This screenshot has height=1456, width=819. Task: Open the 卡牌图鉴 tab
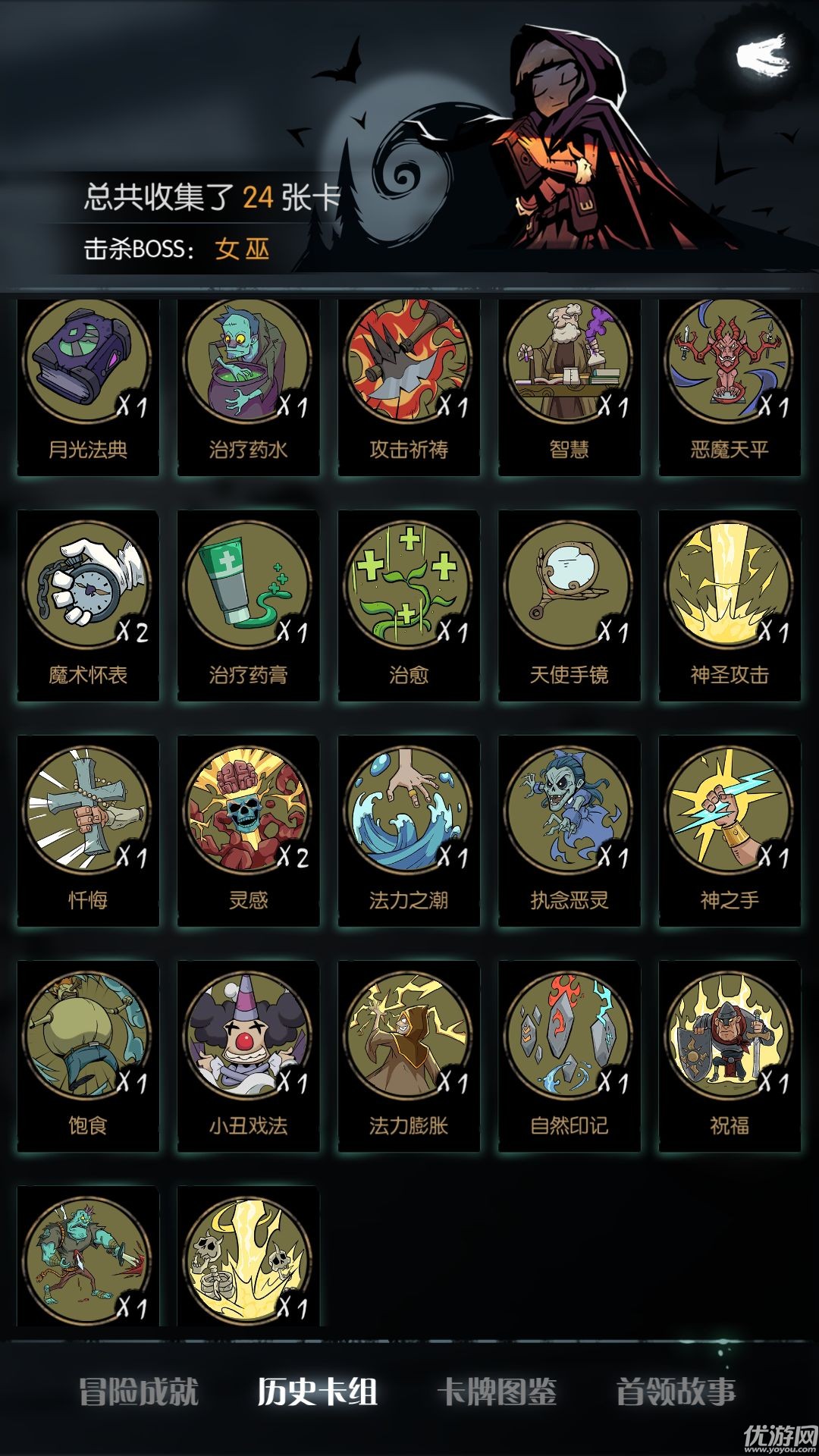point(497,1392)
